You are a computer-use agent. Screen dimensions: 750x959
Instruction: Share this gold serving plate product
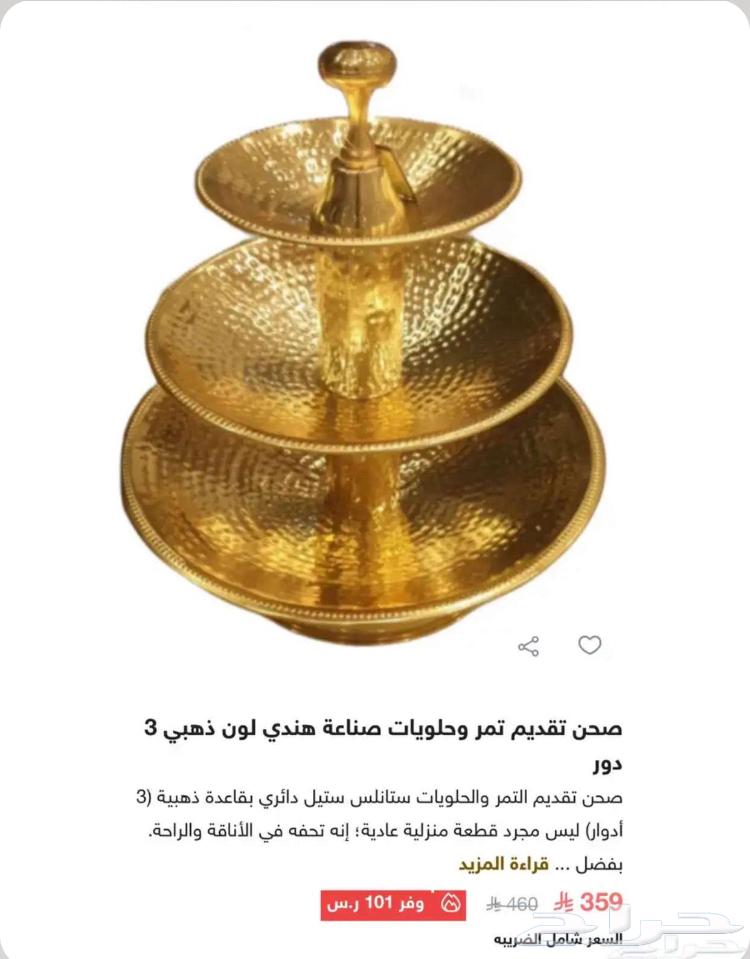click(529, 646)
